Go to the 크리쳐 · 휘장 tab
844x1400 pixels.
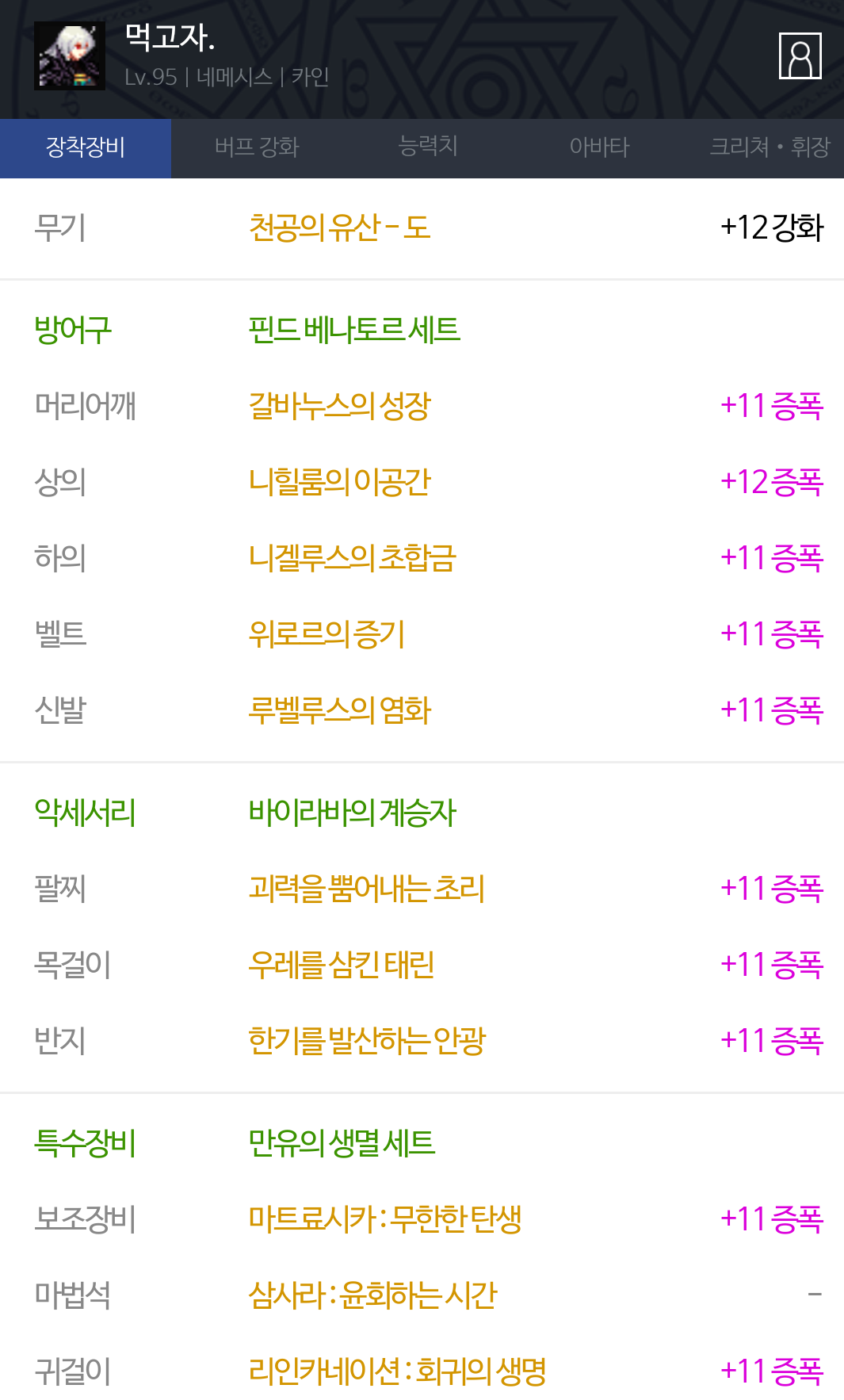coord(769,148)
